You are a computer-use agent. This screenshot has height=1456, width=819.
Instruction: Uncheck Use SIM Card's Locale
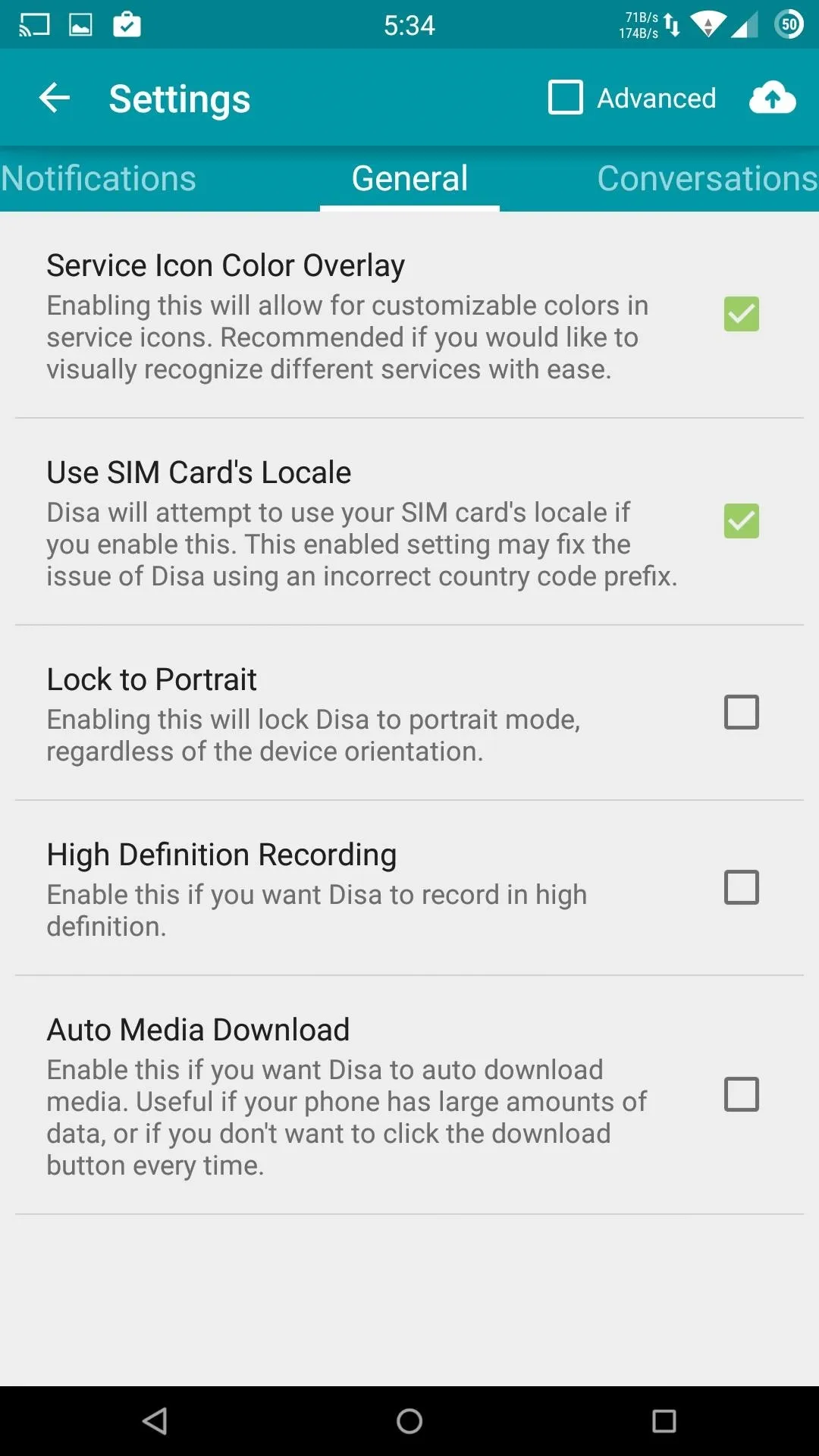[742, 521]
